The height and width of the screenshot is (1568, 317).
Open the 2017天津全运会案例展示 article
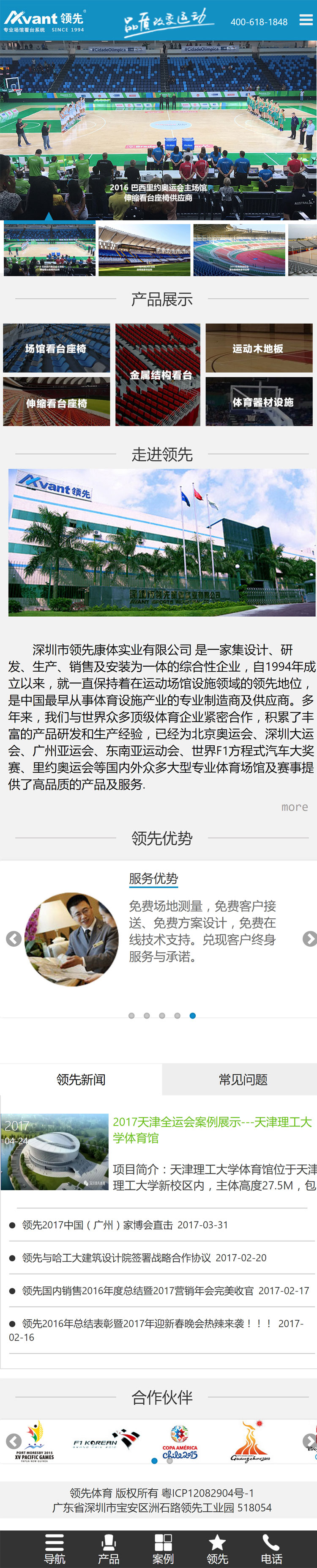point(212,1130)
